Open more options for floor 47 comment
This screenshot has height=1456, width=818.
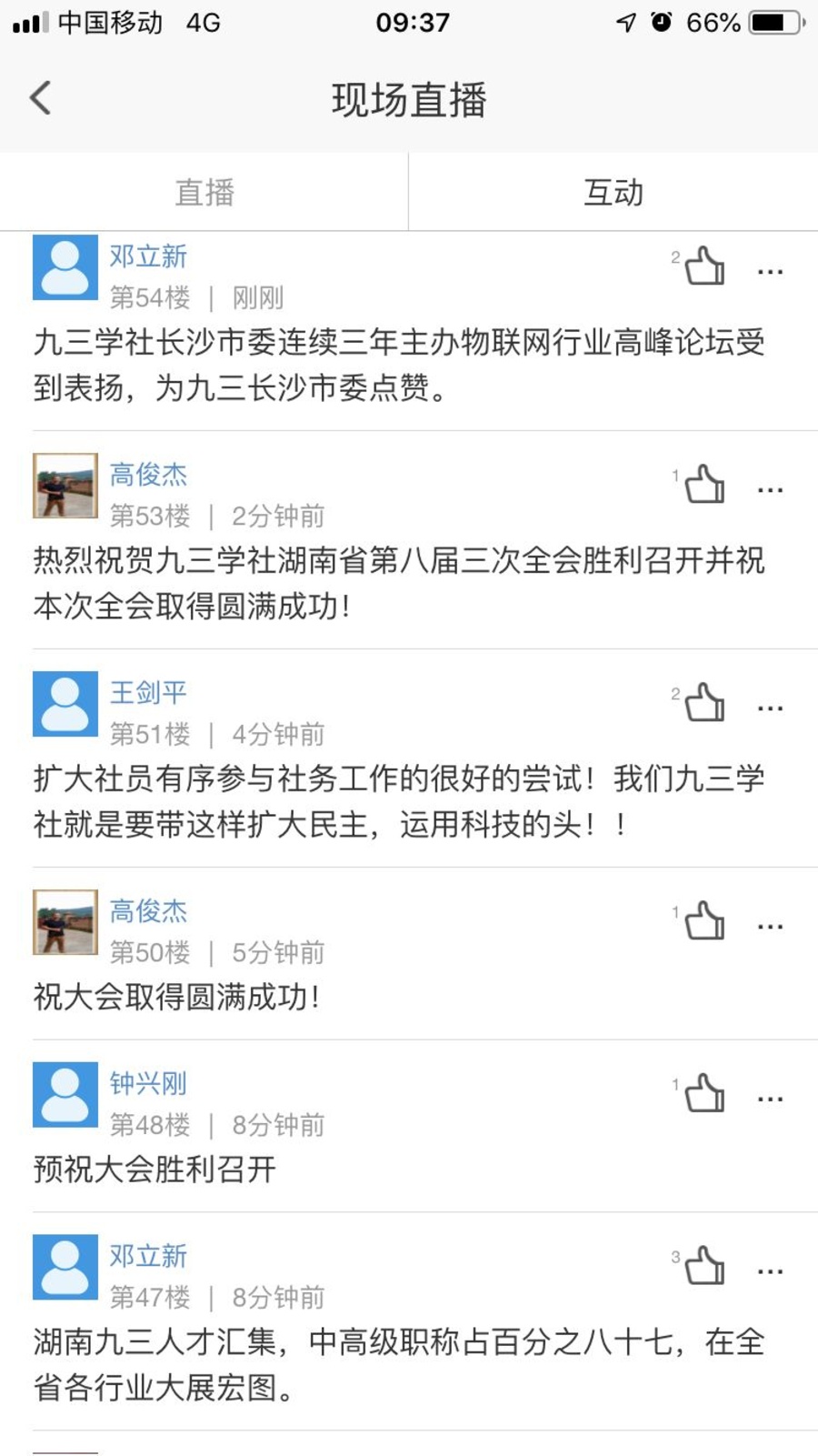(770, 1272)
